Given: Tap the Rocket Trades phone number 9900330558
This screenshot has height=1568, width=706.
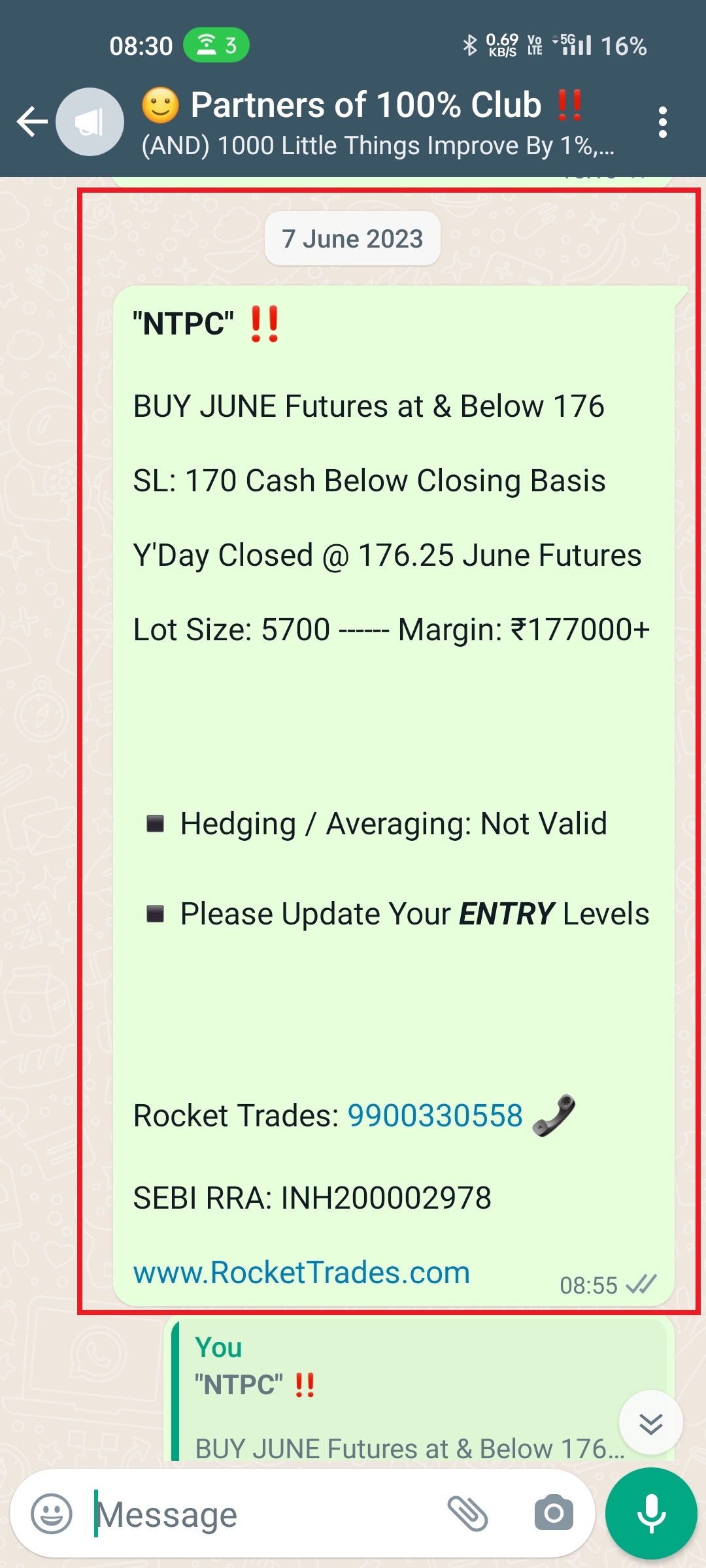Looking at the screenshot, I should (435, 1116).
